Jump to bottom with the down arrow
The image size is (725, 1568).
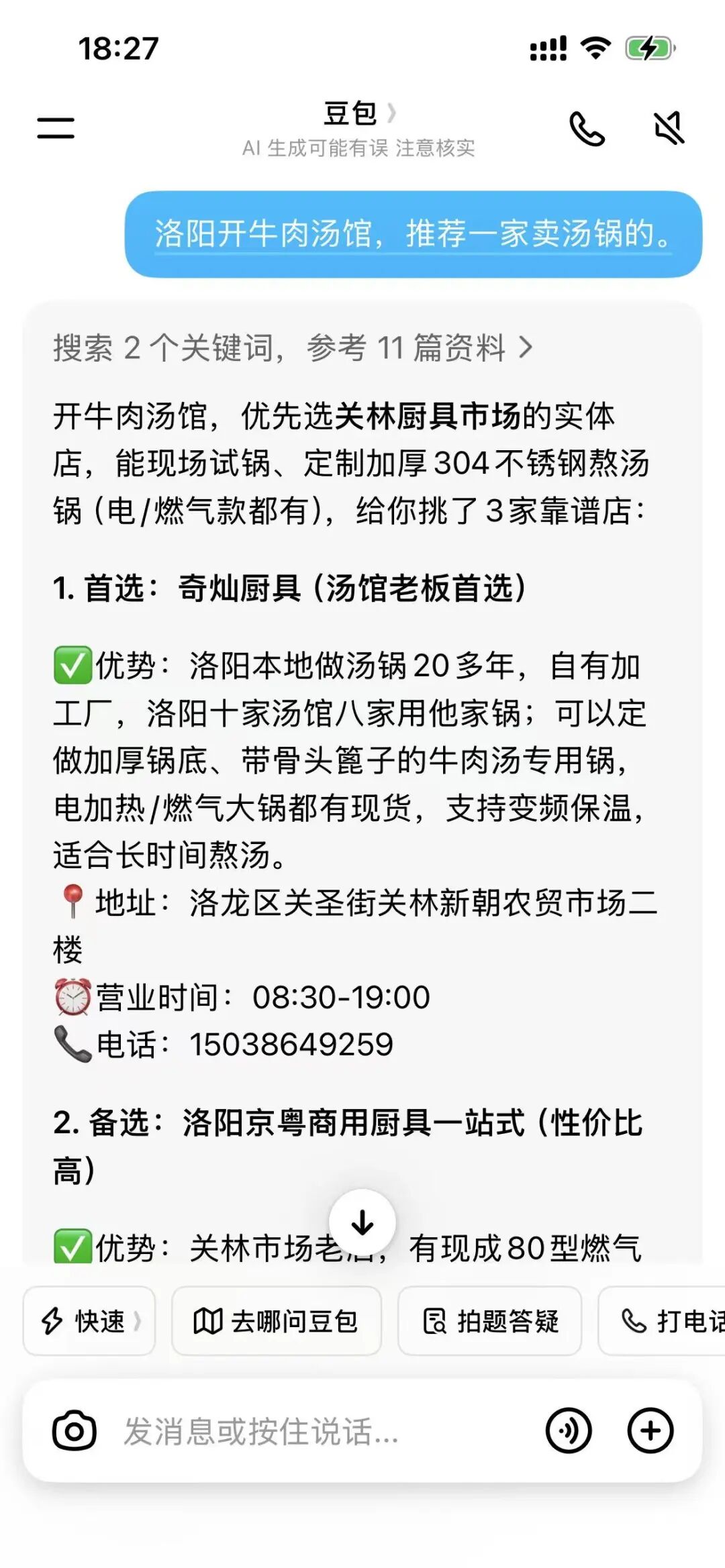pyautogui.click(x=362, y=1222)
